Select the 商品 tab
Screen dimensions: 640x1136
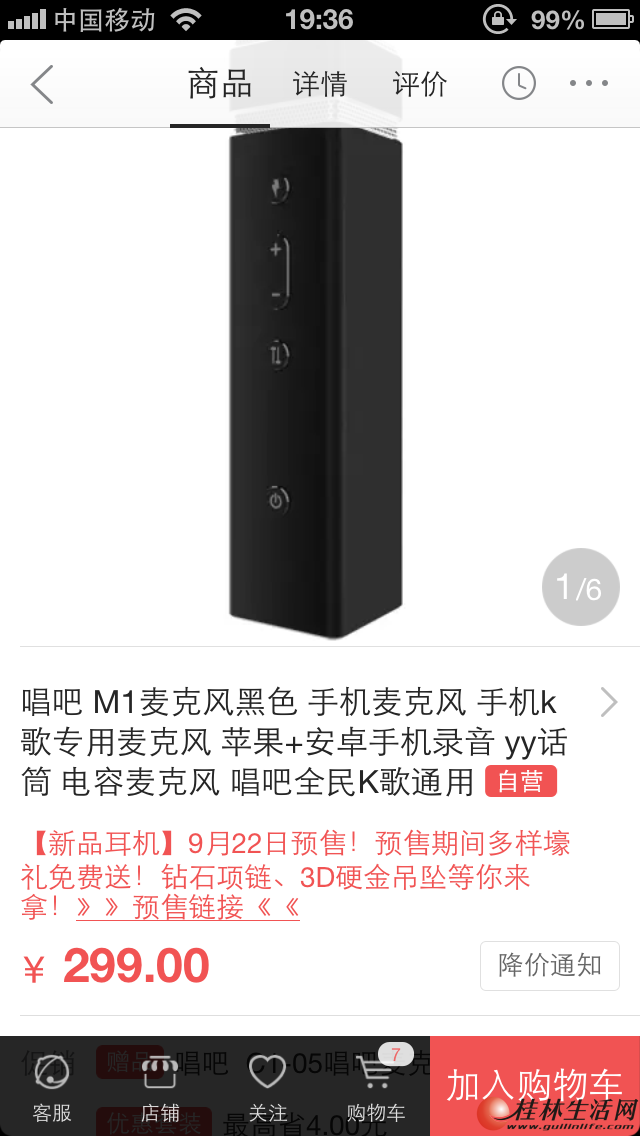(x=220, y=85)
